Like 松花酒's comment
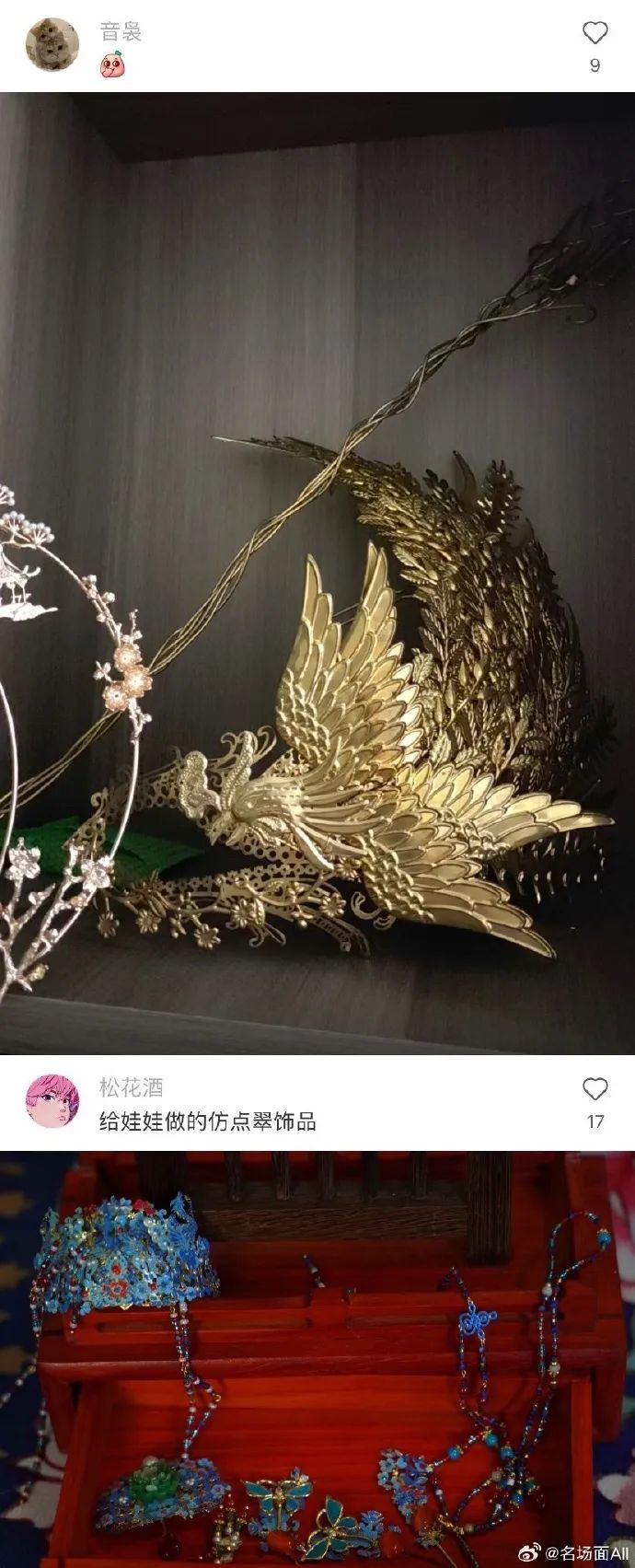 pos(595,1090)
